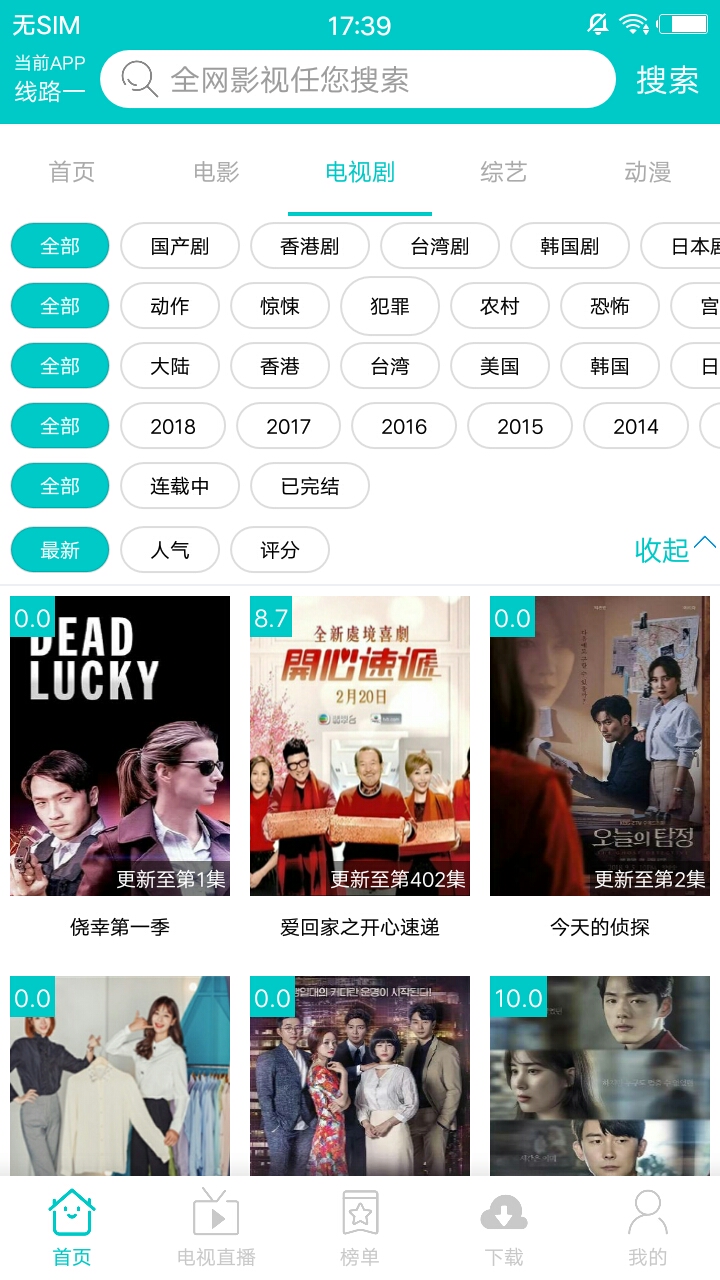Select the 韩国剧 filter chip
The height and width of the screenshot is (1280, 720).
pos(570,246)
